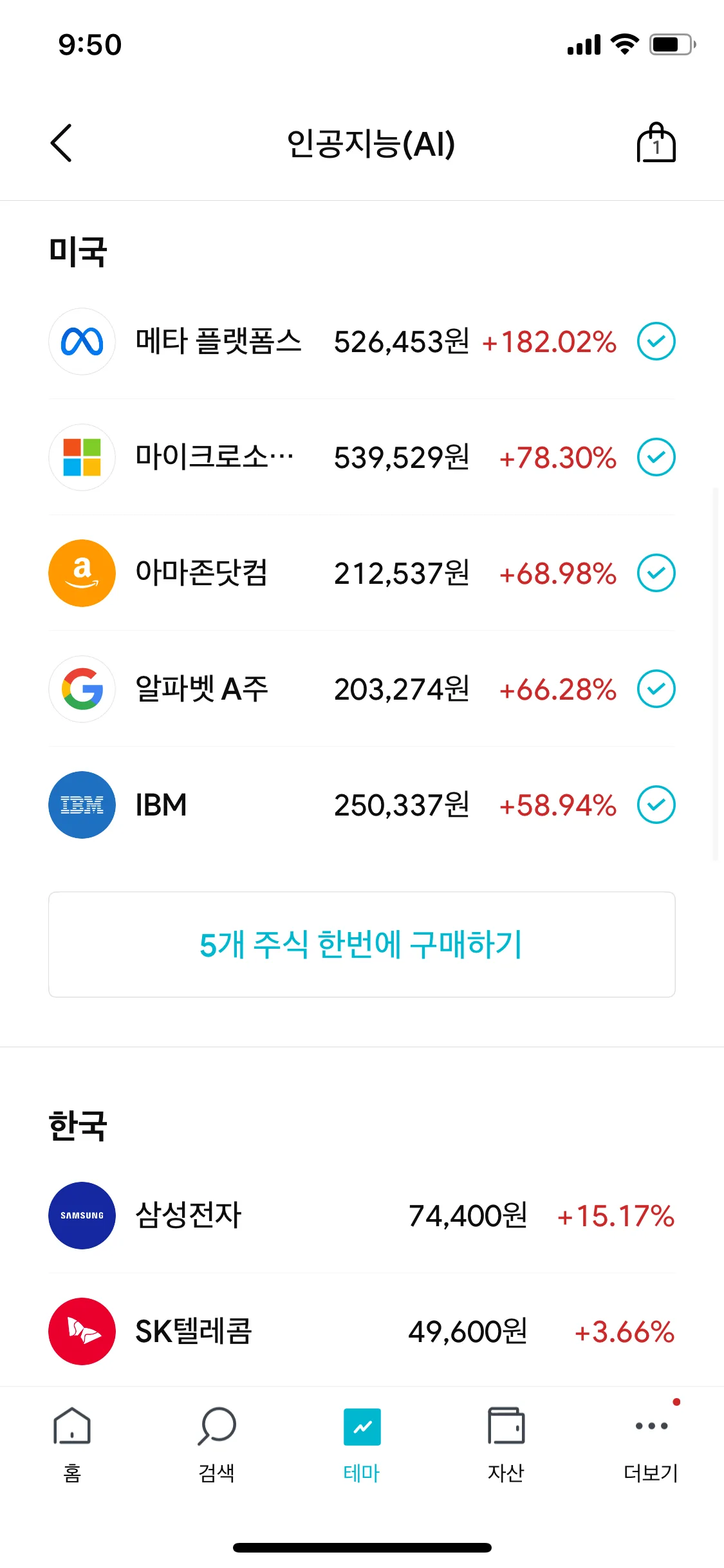Uncheck the 메타 플랫폼스 selection circle
This screenshot has width=724, height=1568.
[x=656, y=341]
